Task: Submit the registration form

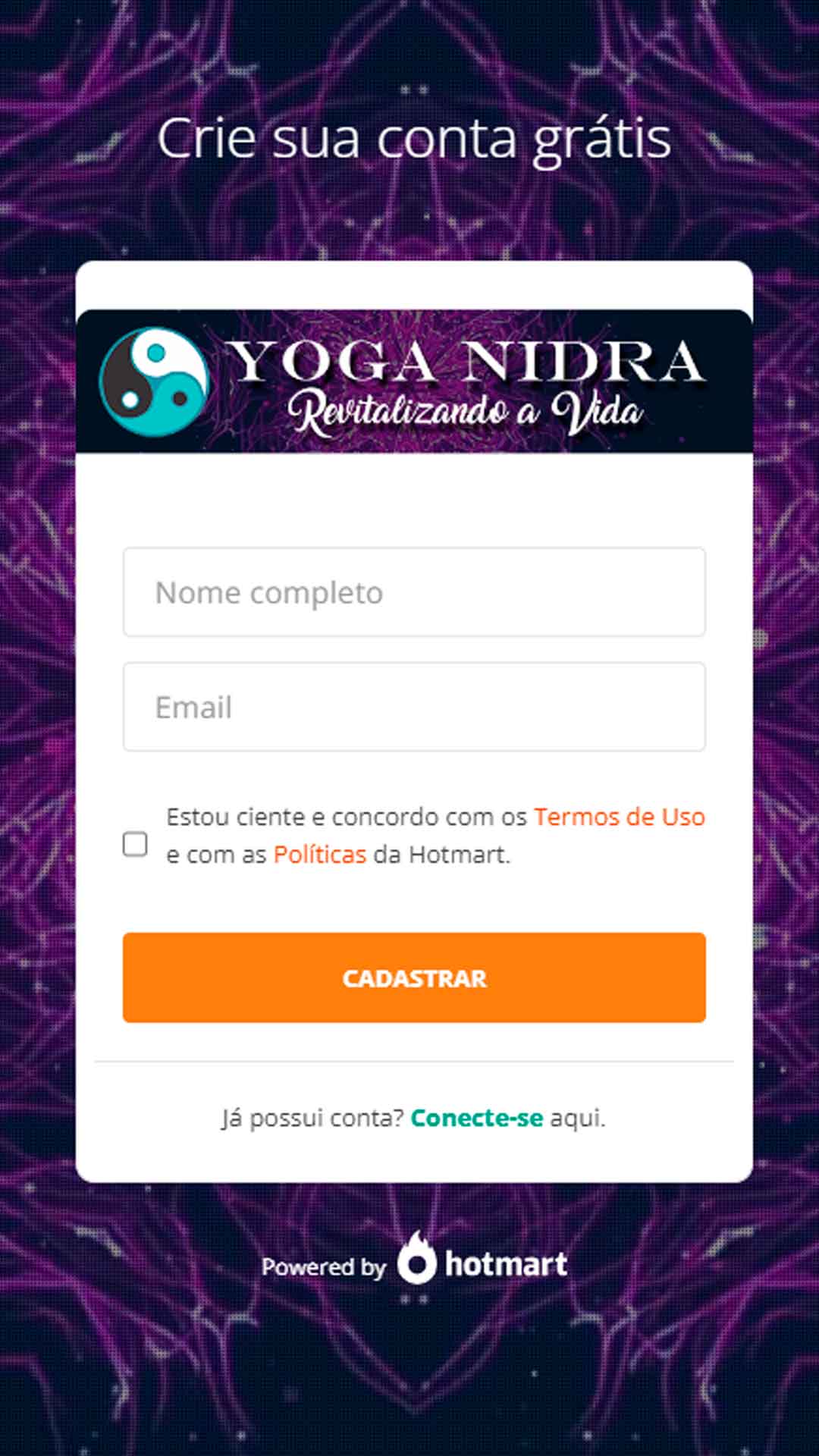Action: pos(414,978)
